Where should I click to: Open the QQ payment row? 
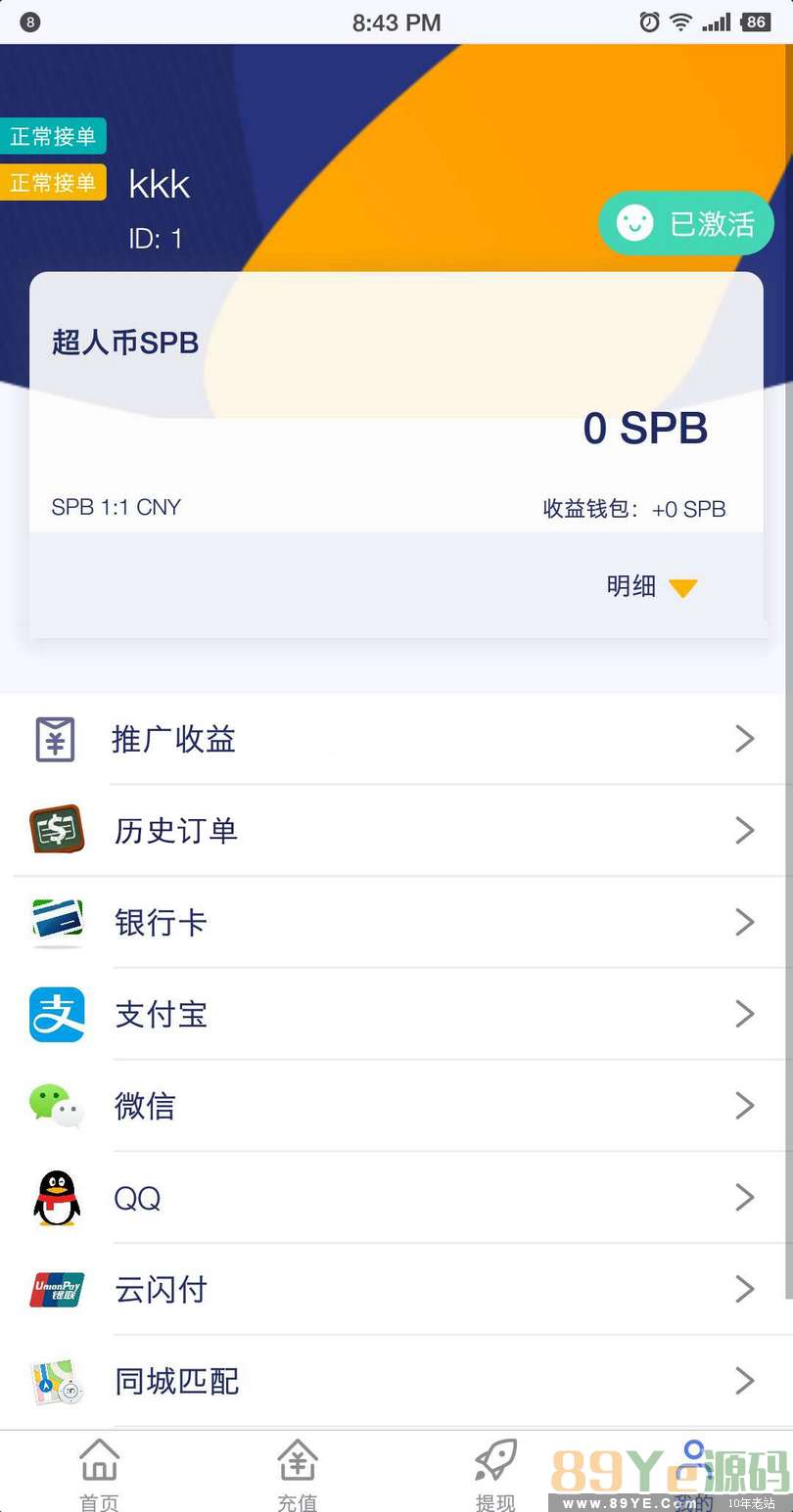396,1198
